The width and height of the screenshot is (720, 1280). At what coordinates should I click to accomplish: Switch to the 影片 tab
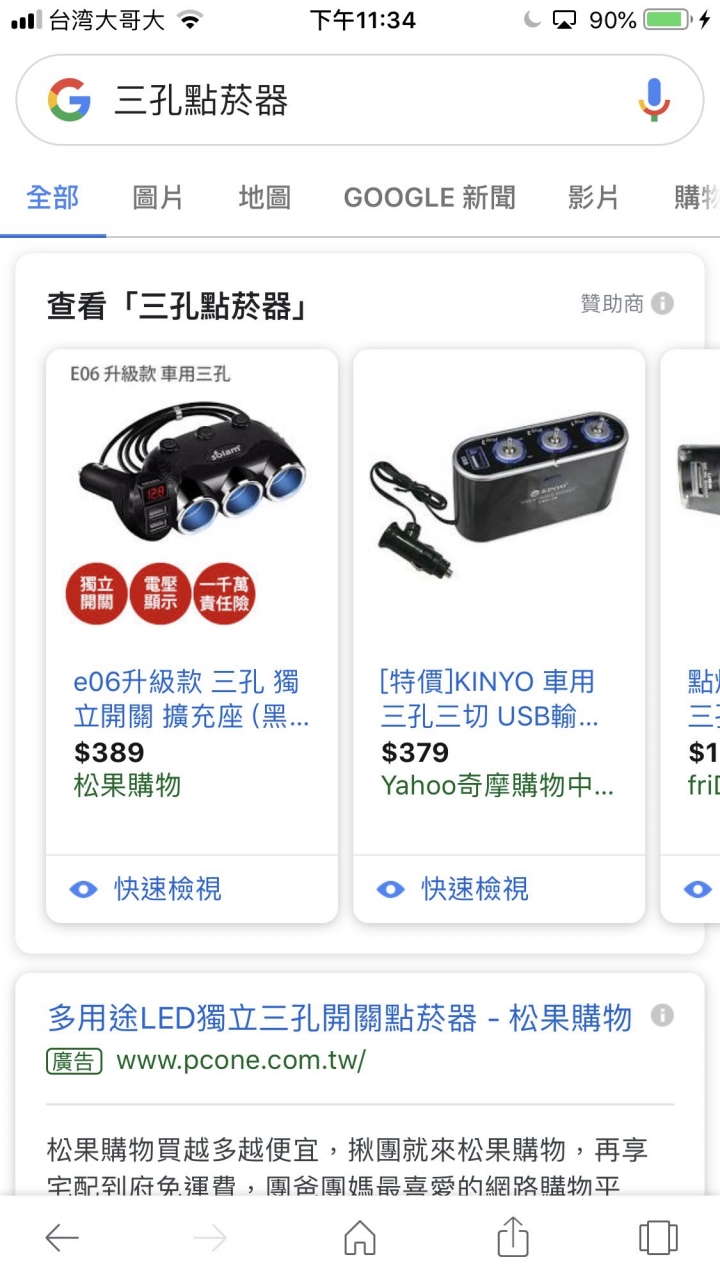pos(593,198)
